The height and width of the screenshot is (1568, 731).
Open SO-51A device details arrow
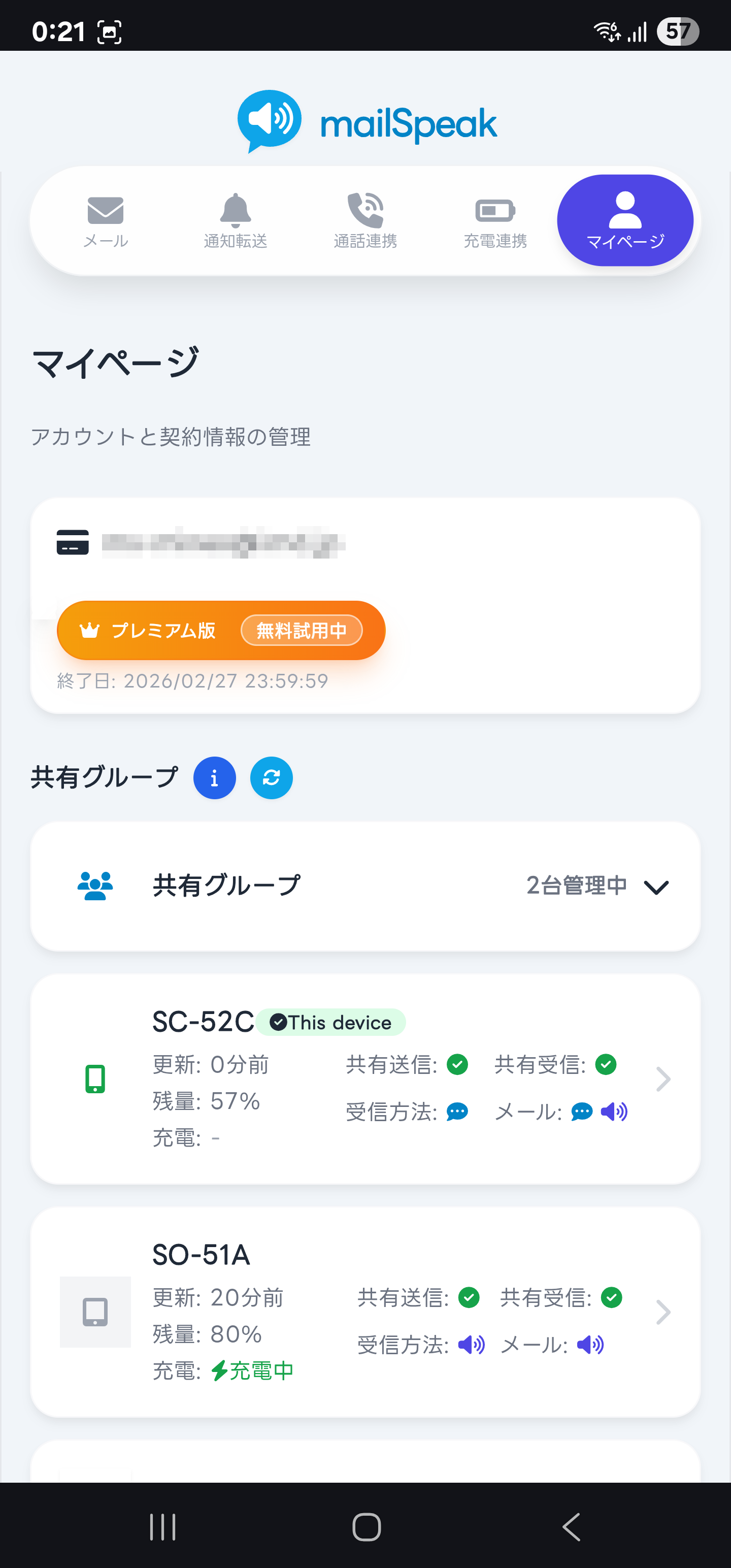(x=663, y=1313)
